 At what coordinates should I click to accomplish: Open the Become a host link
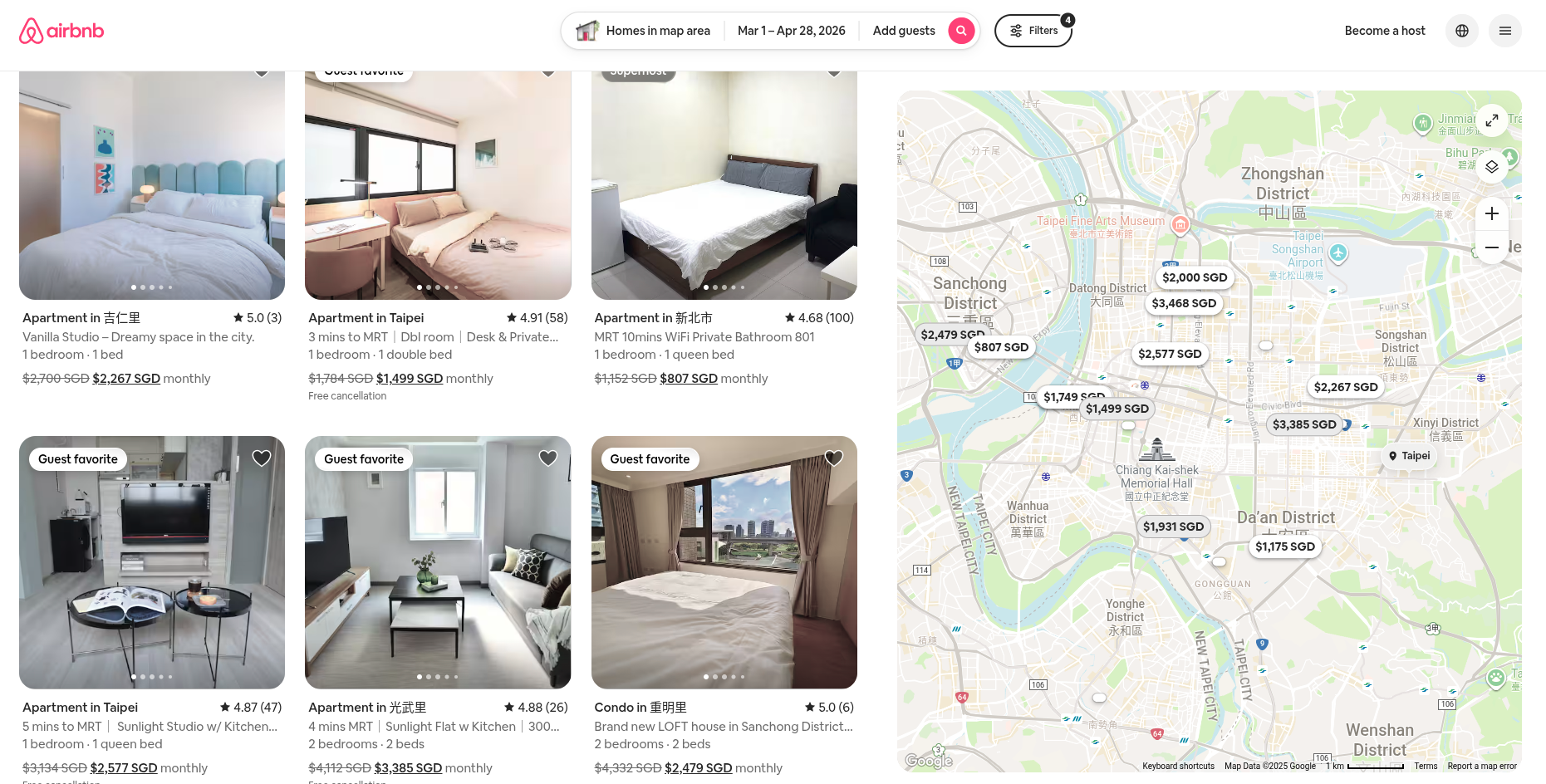point(1384,31)
